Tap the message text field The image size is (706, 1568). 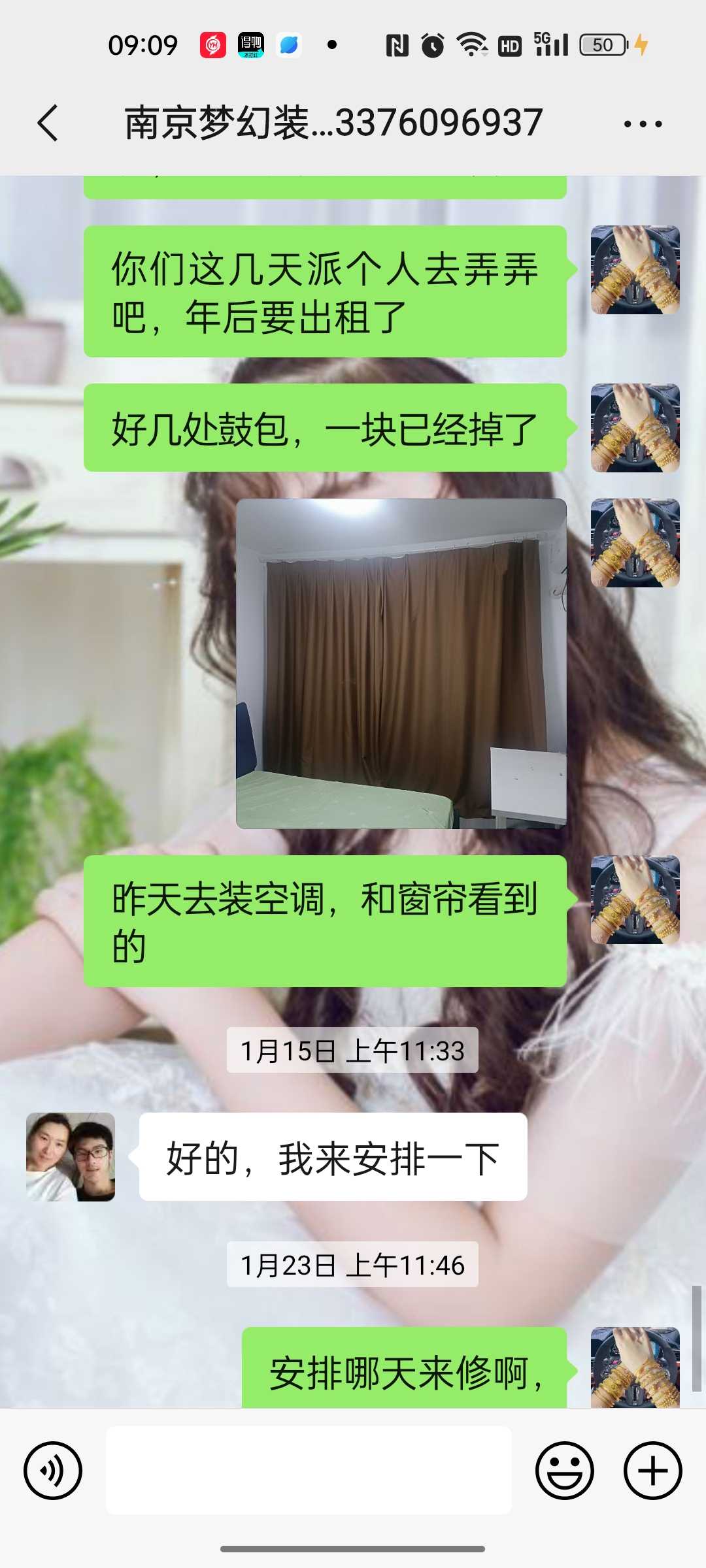click(x=309, y=1471)
